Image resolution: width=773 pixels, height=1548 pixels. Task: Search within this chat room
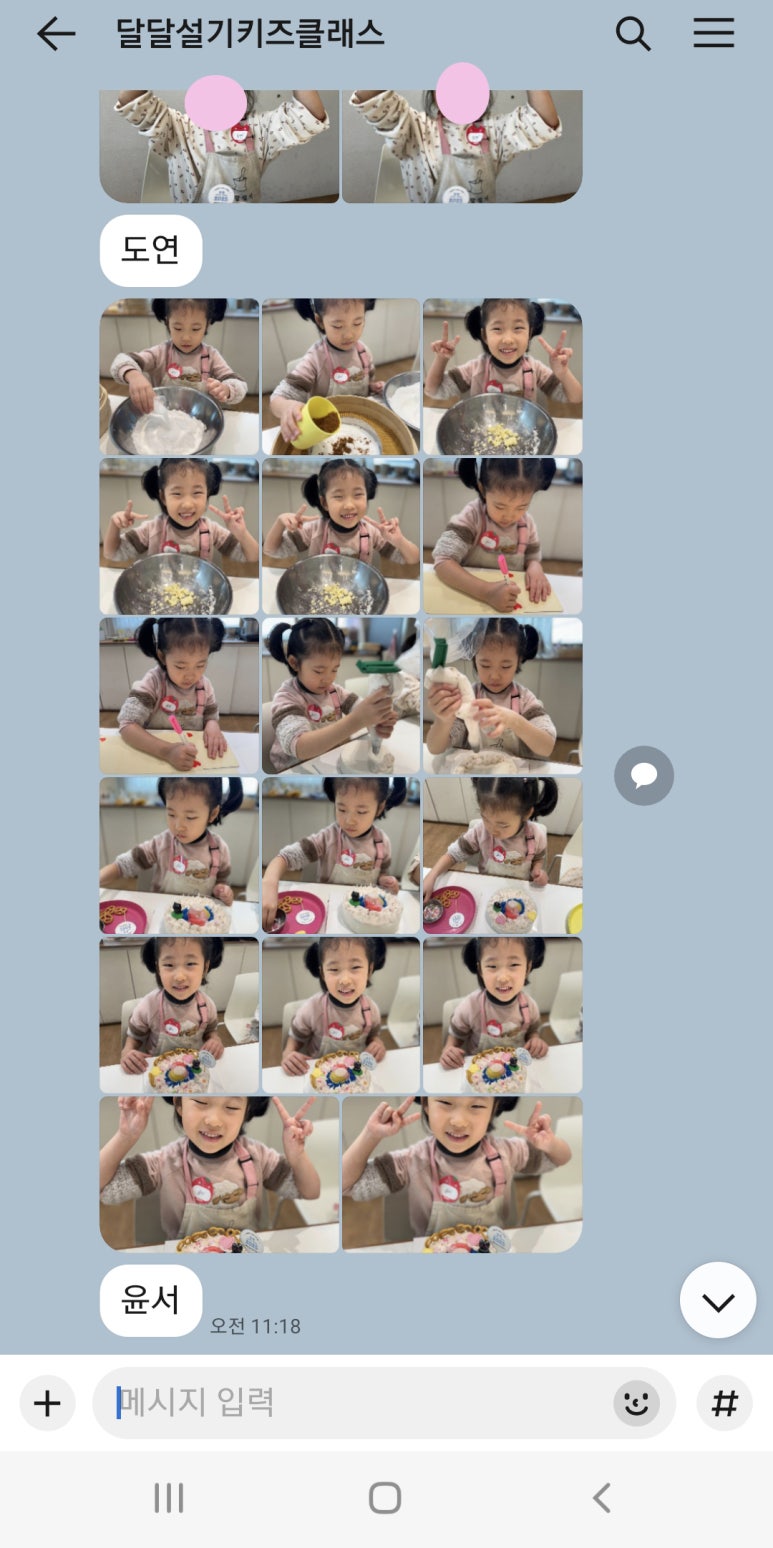tap(633, 35)
